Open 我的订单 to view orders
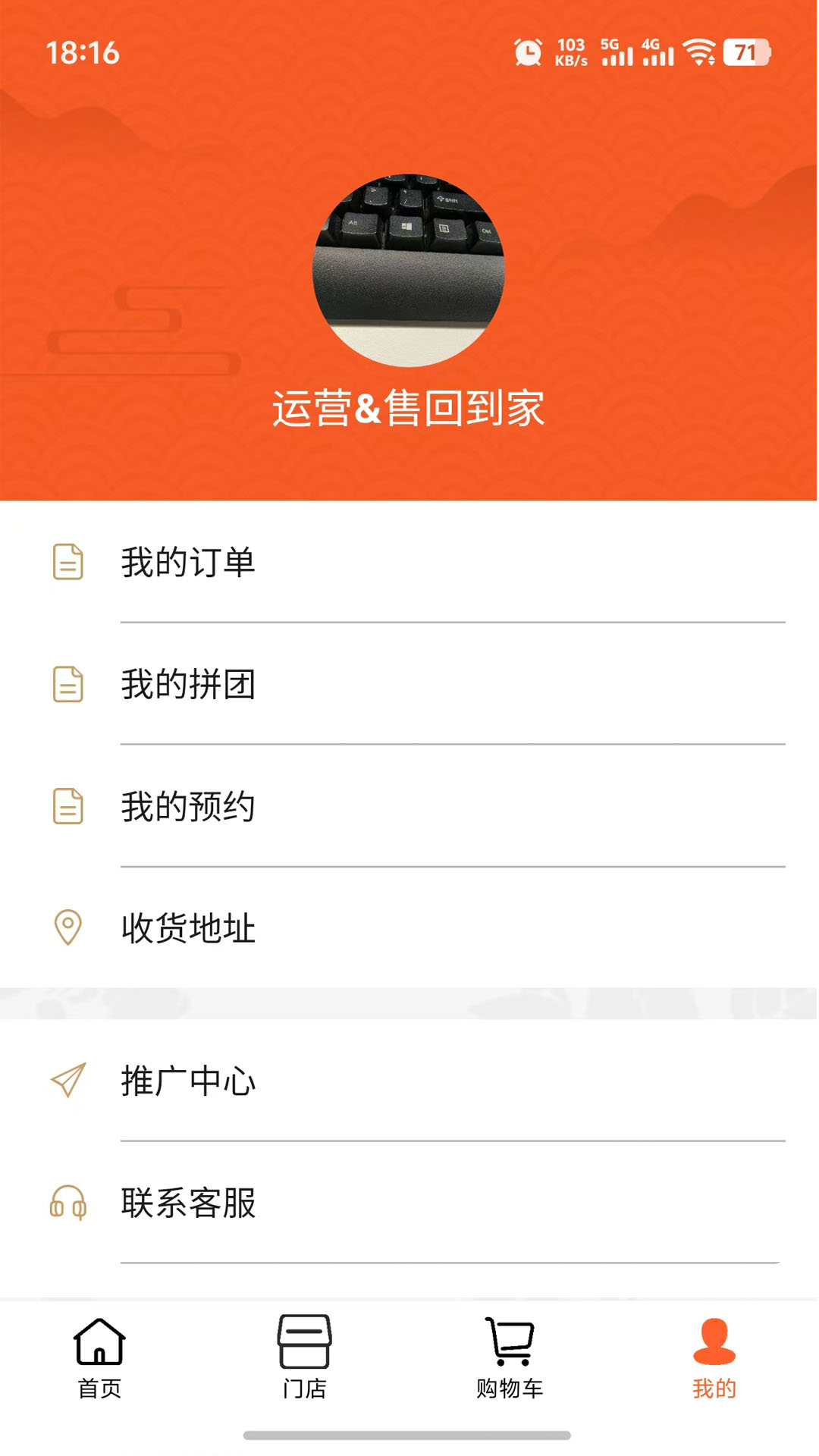 click(189, 563)
